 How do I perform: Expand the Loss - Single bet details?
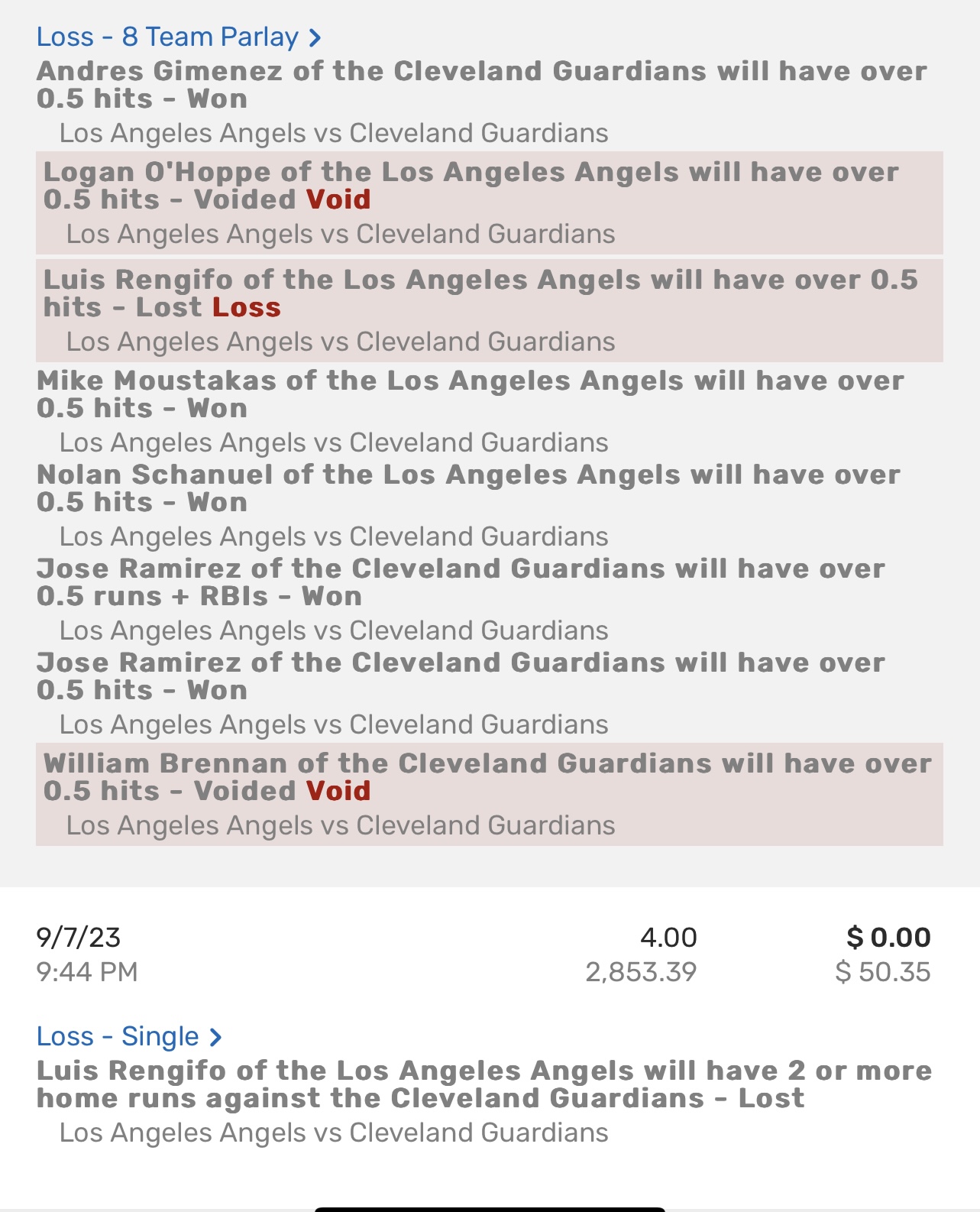129,1036
